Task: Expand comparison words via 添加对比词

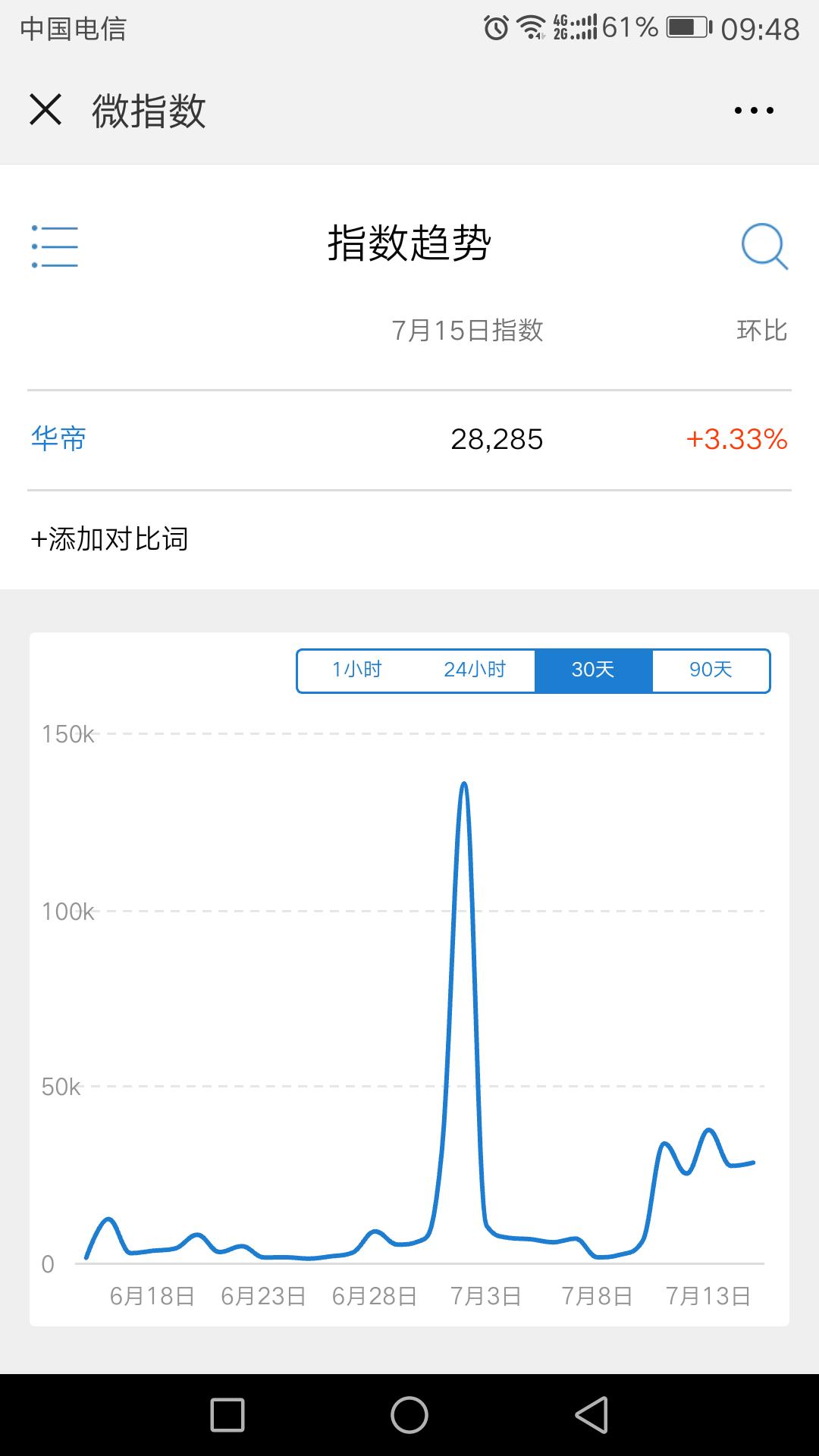Action: (x=110, y=540)
